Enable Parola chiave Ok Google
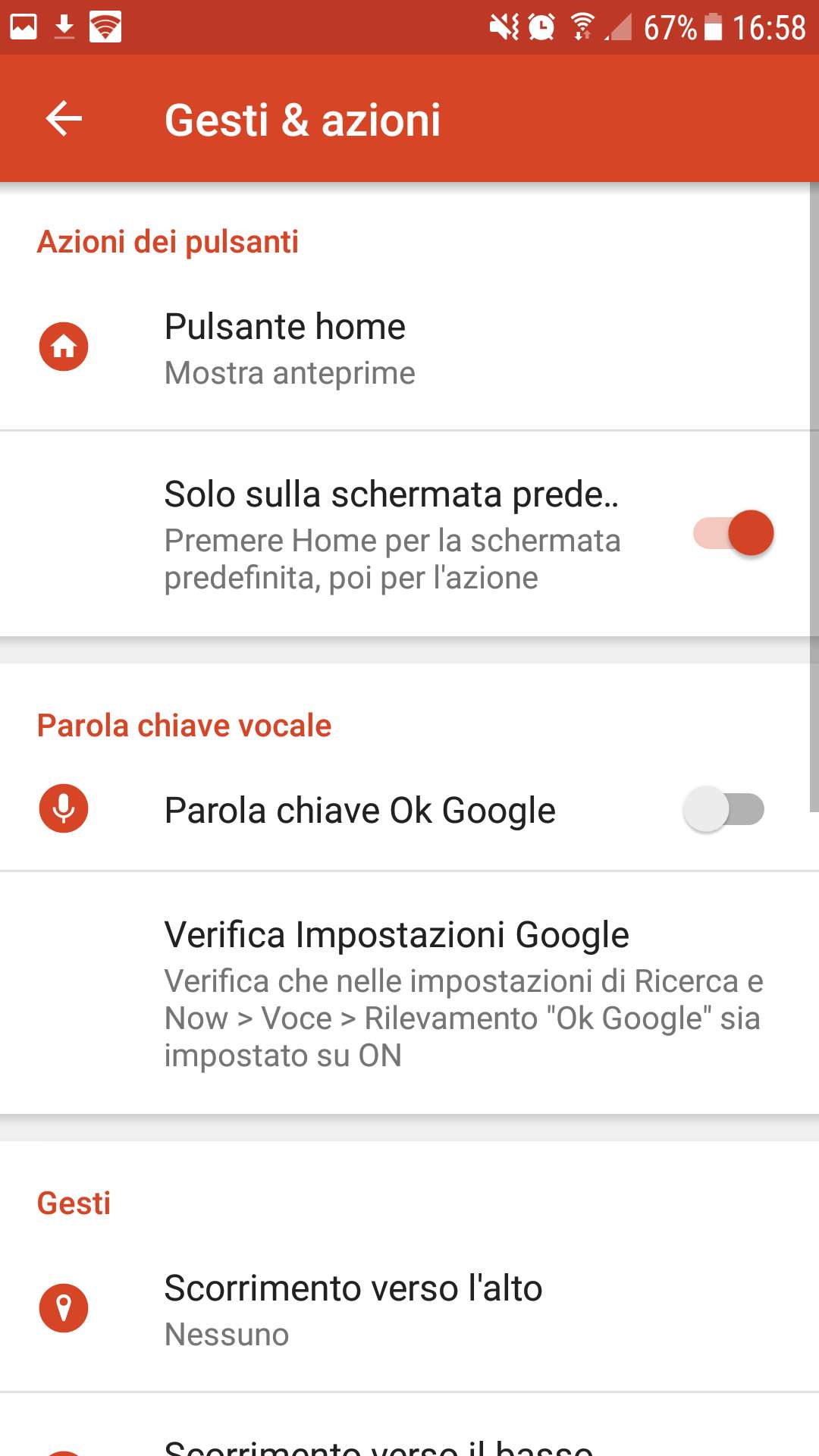 [723, 809]
